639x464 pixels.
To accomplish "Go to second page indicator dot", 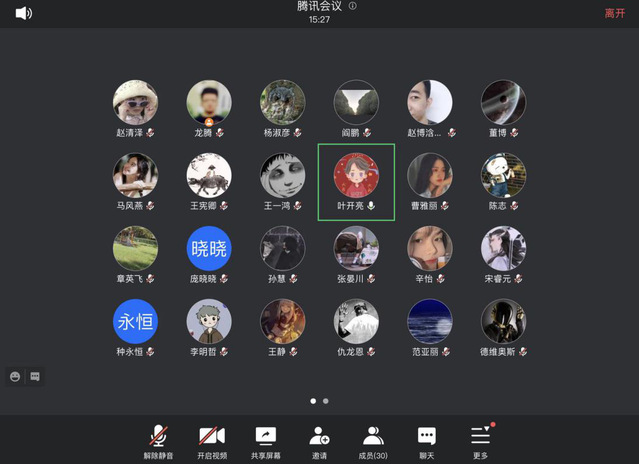I will coord(325,401).
